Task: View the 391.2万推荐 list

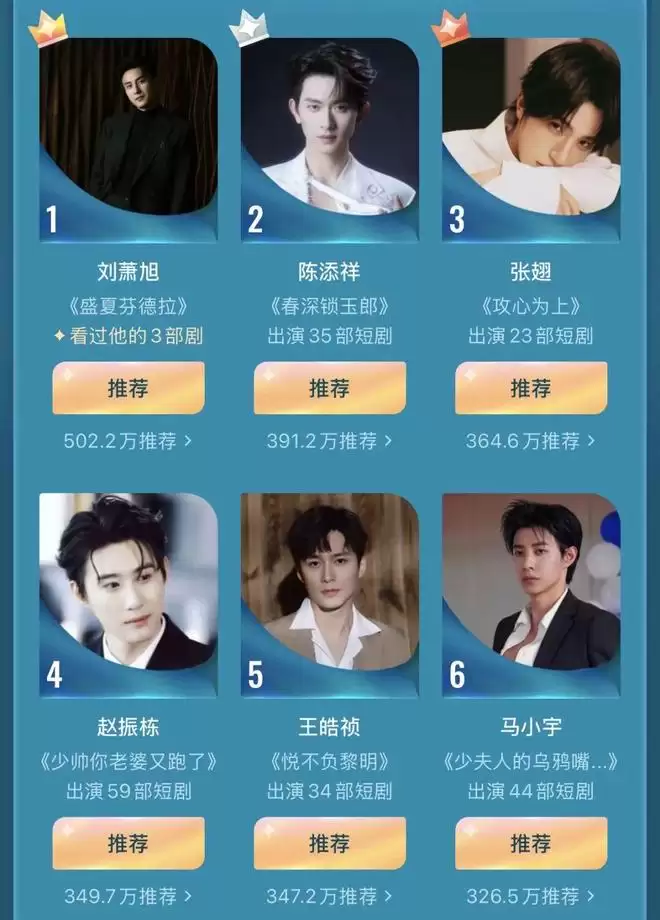Action: click(x=329, y=441)
